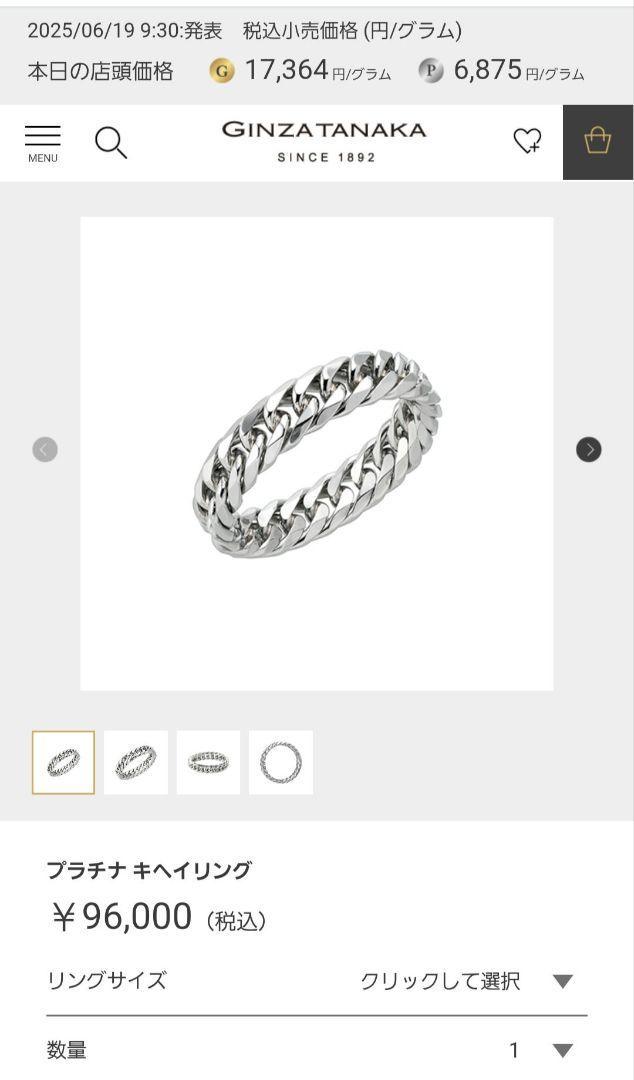Select the third ring thumbnail
634x1080 pixels.
click(x=208, y=762)
